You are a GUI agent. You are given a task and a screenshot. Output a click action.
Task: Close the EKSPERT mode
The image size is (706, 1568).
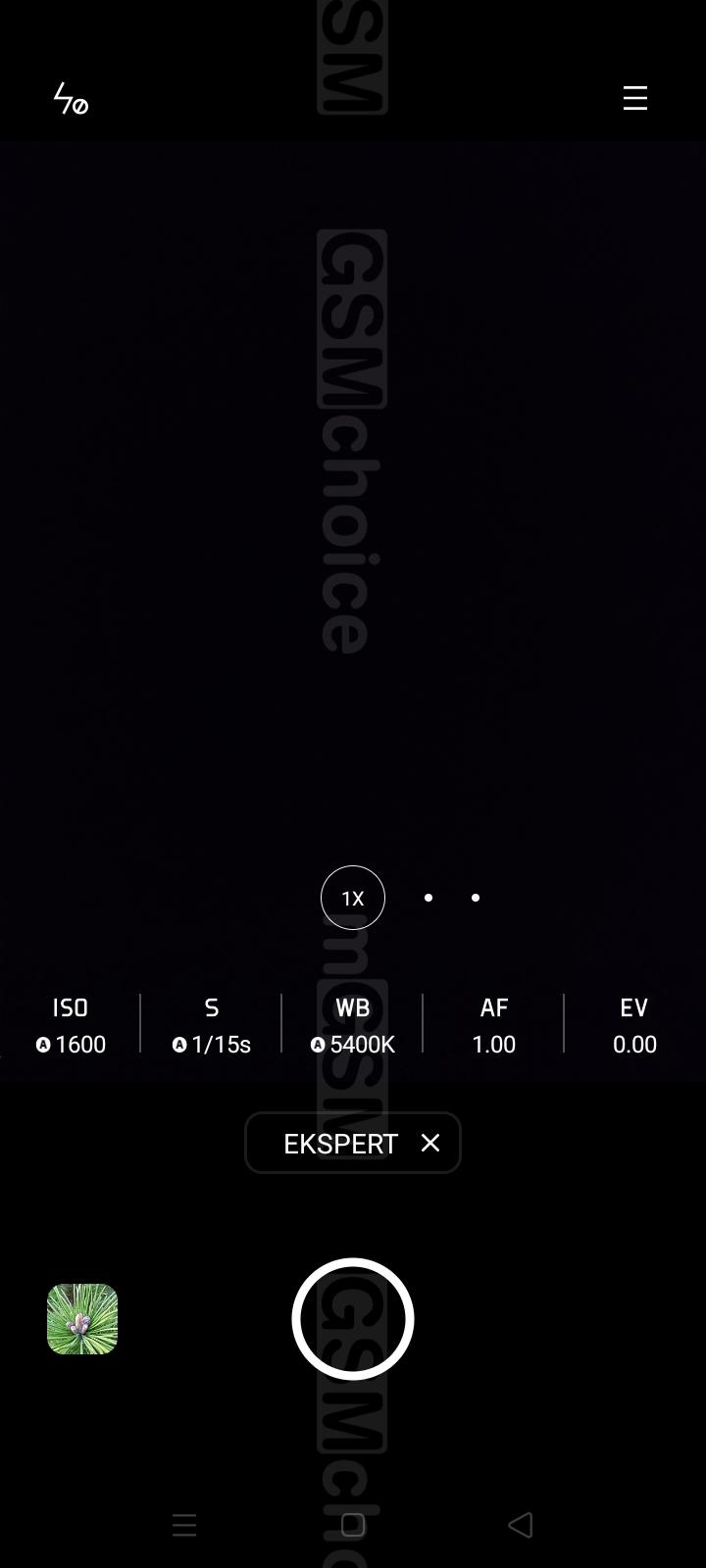[x=430, y=1143]
